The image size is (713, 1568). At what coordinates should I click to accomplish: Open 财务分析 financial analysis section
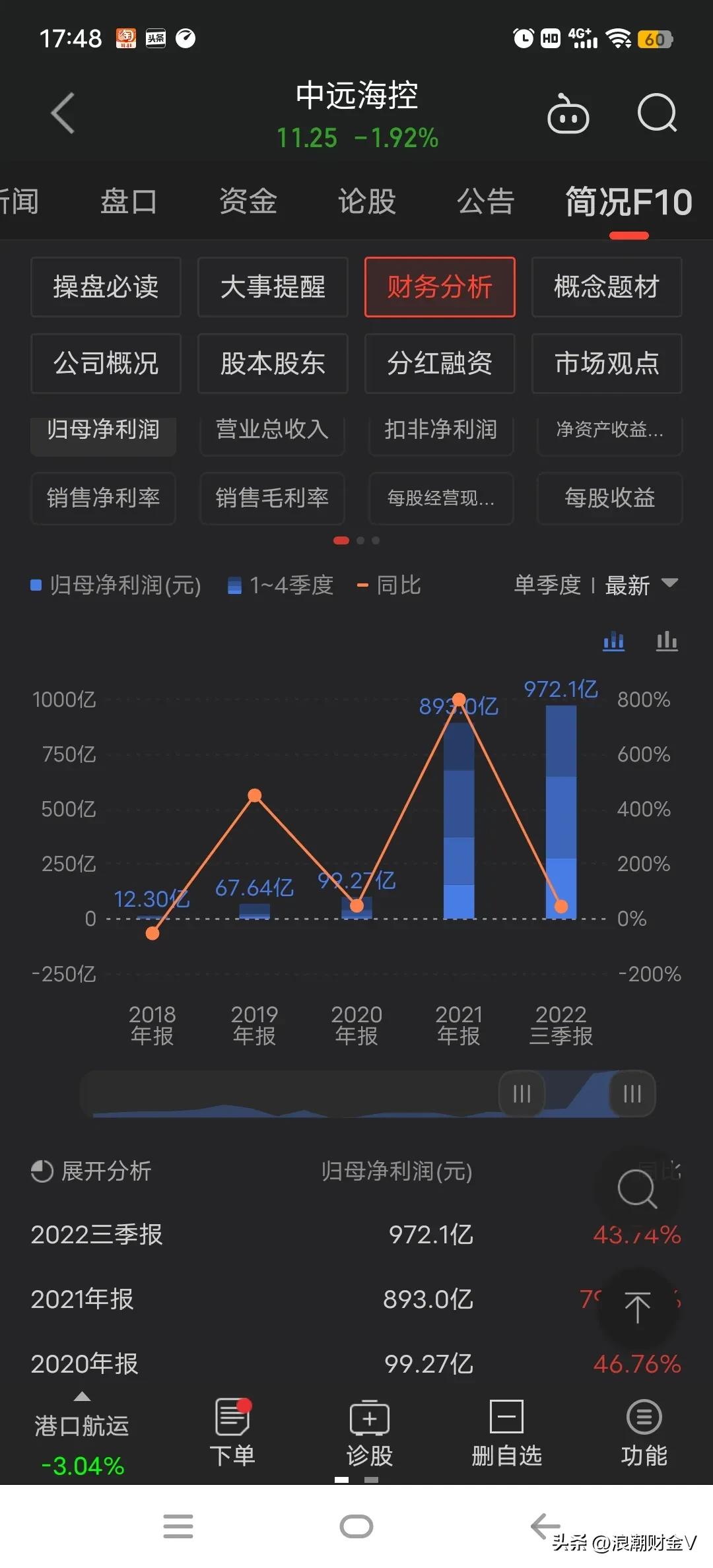click(440, 287)
